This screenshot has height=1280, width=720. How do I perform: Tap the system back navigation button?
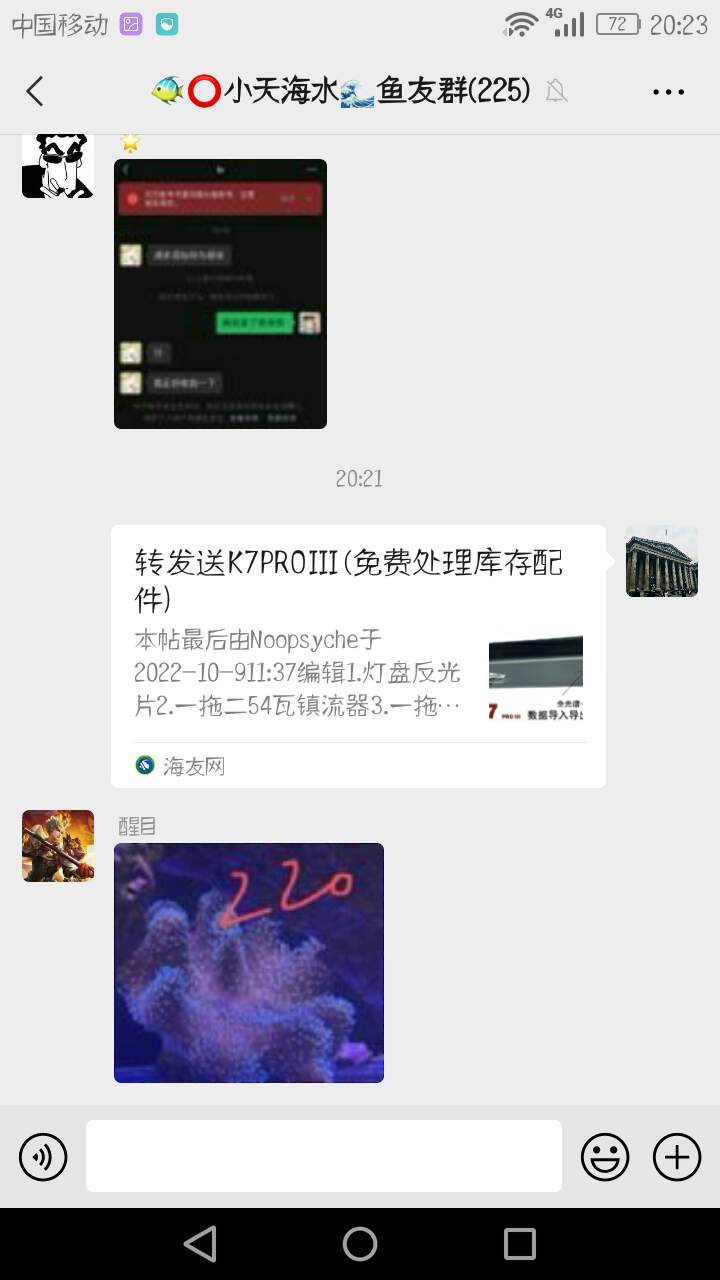point(200,1244)
